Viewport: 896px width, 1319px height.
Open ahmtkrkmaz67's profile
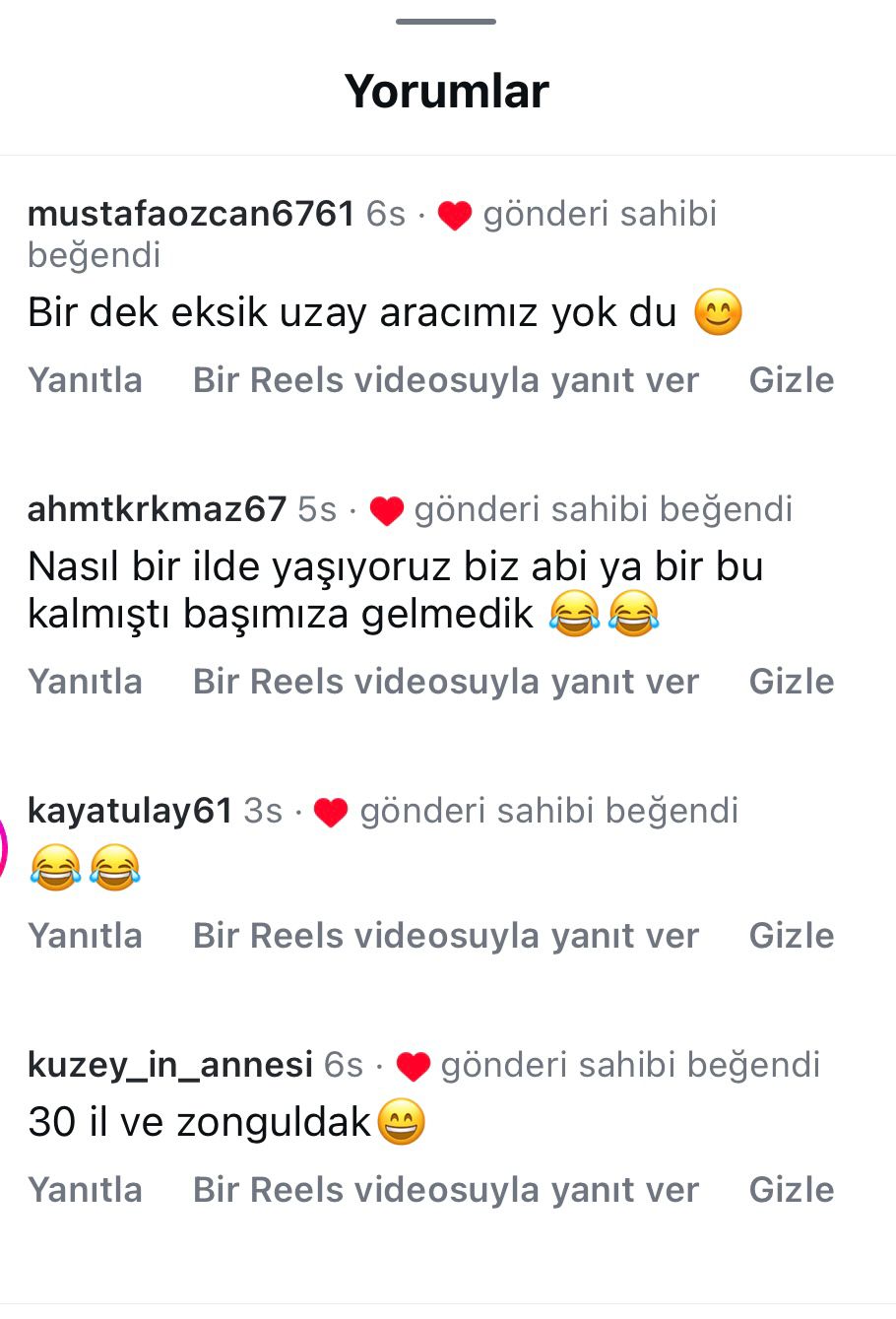point(157,509)
